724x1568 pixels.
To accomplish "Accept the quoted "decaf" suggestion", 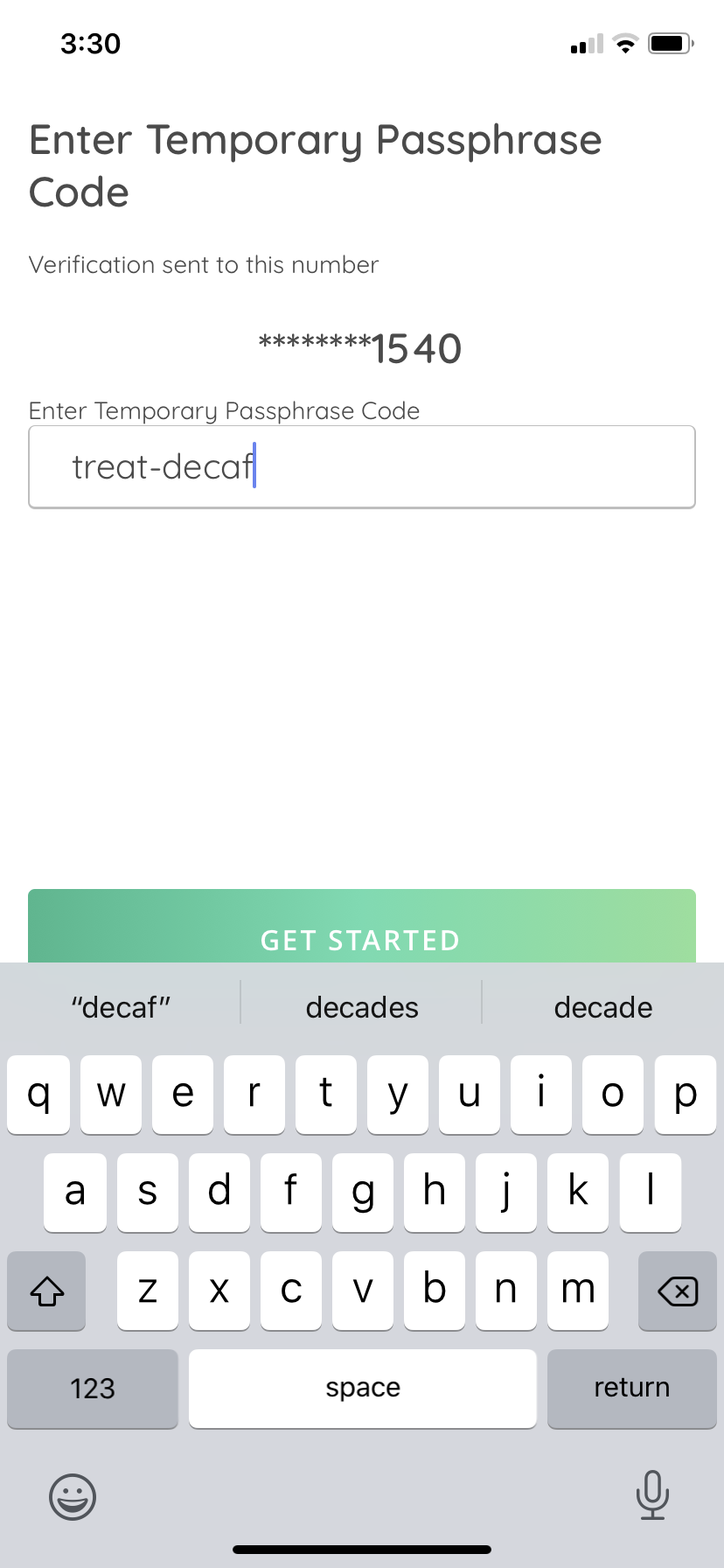I will click(121, 1007).
